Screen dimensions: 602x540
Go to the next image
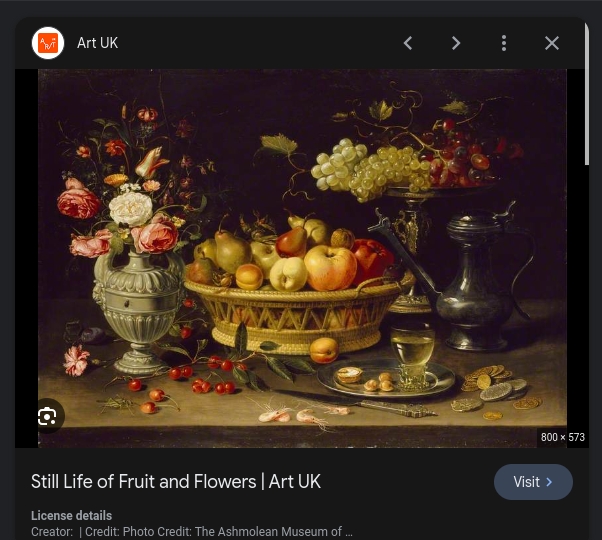tap(455, 43)
